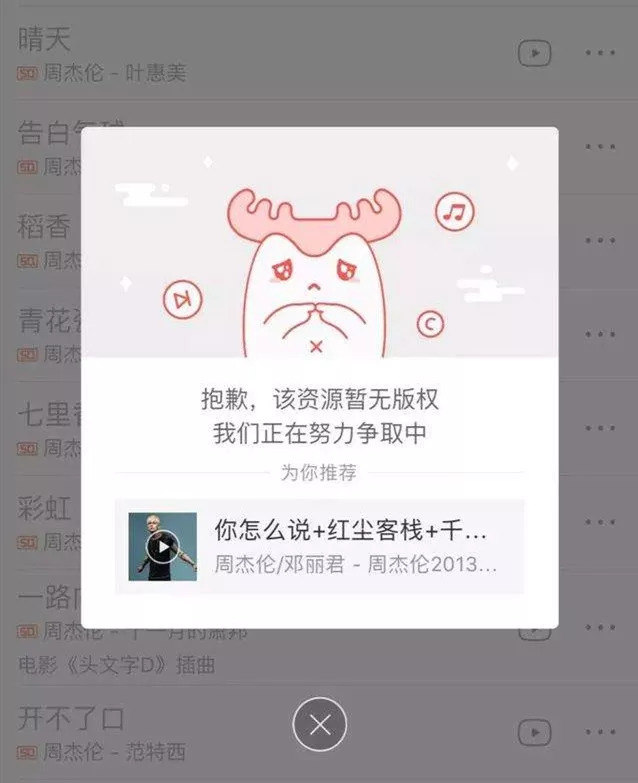Play the recommended track from its cover
The height and width of the screenshot is (783, 638).
[x=162, y=547]
